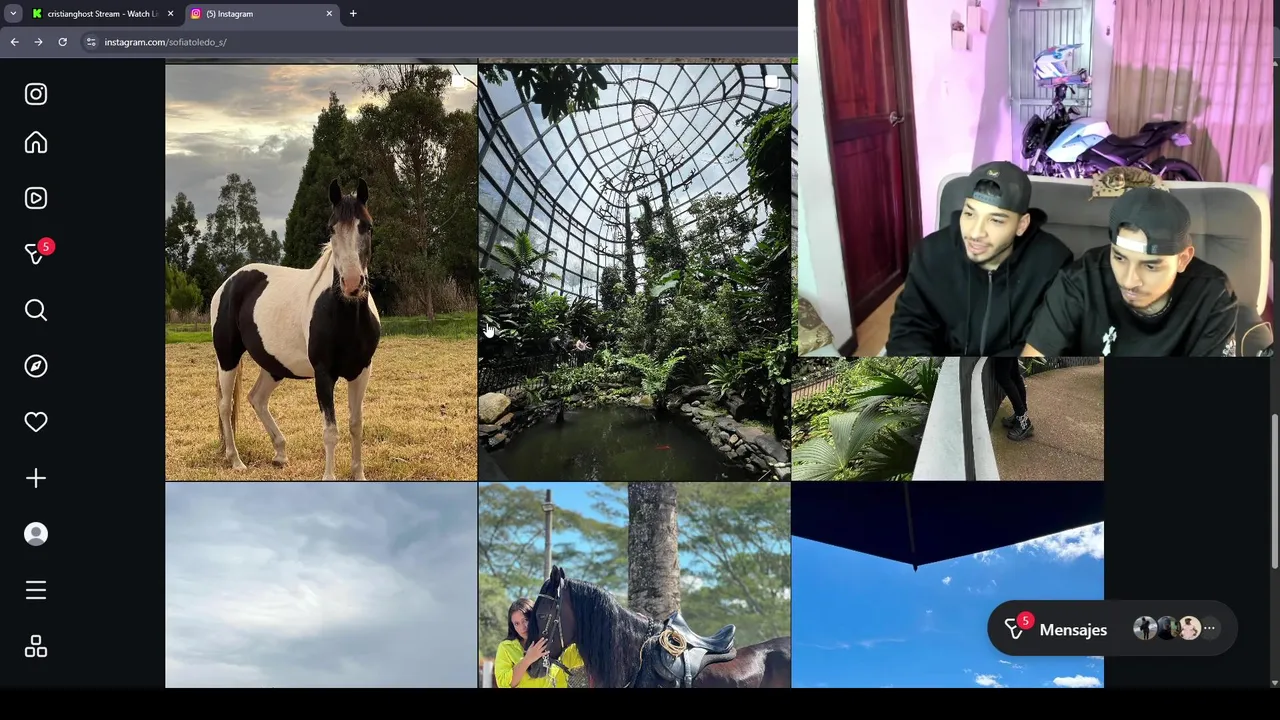Screen dimensions: 1280x720
Task: Go to Reels from the sidebar
Action: pos(36,198)
